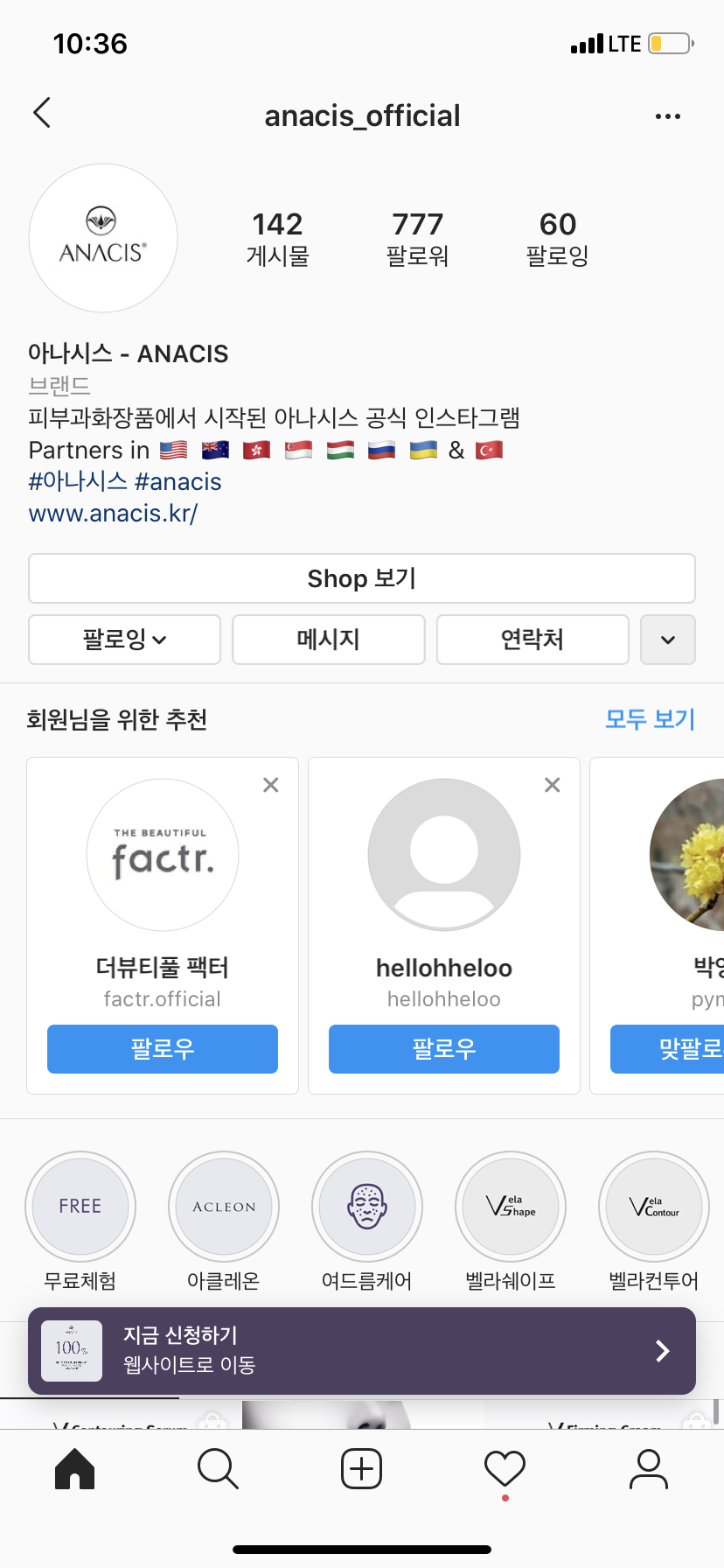
Task: Open the 연락처 contact button
Action: (532, 640)
